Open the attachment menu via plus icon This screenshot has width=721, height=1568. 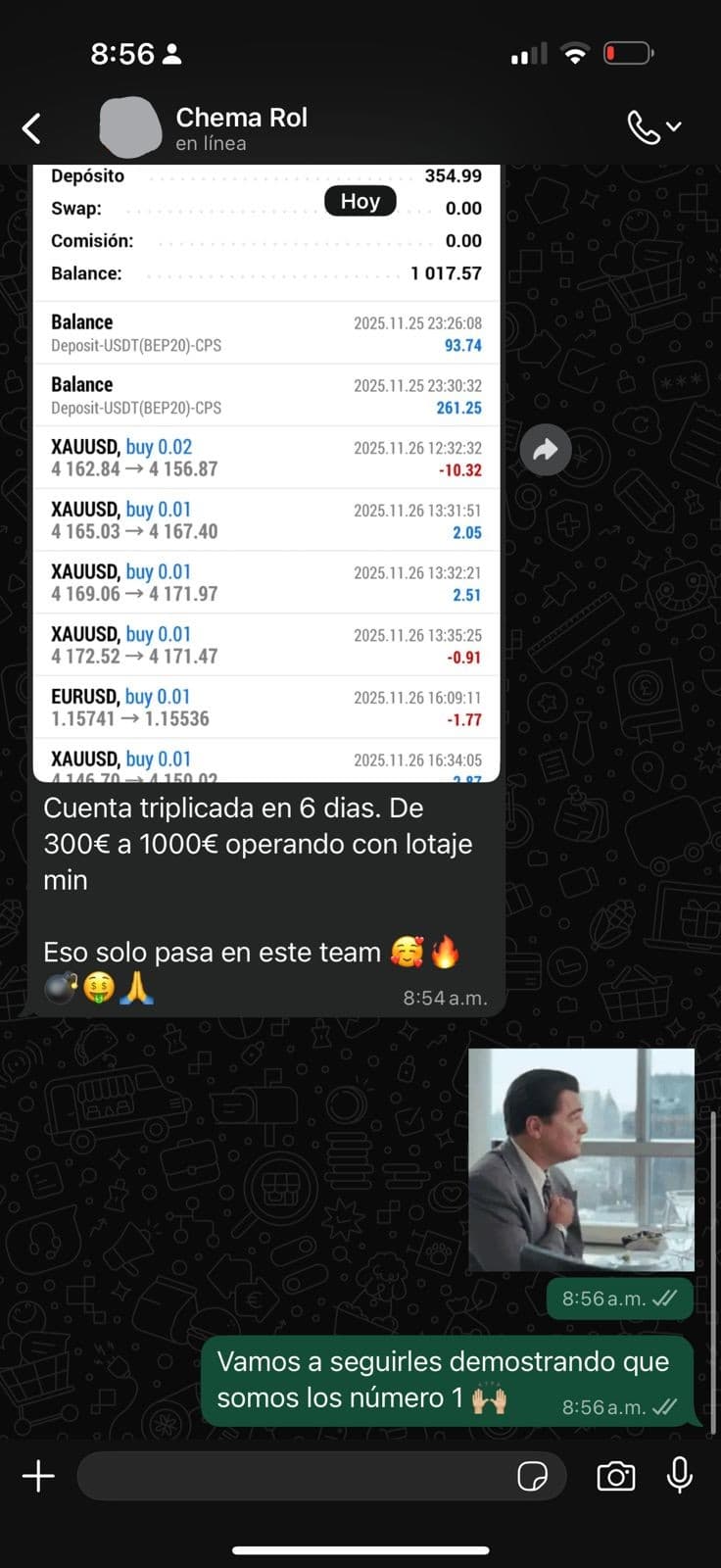pyautogui.click(x=37, y=1476)
